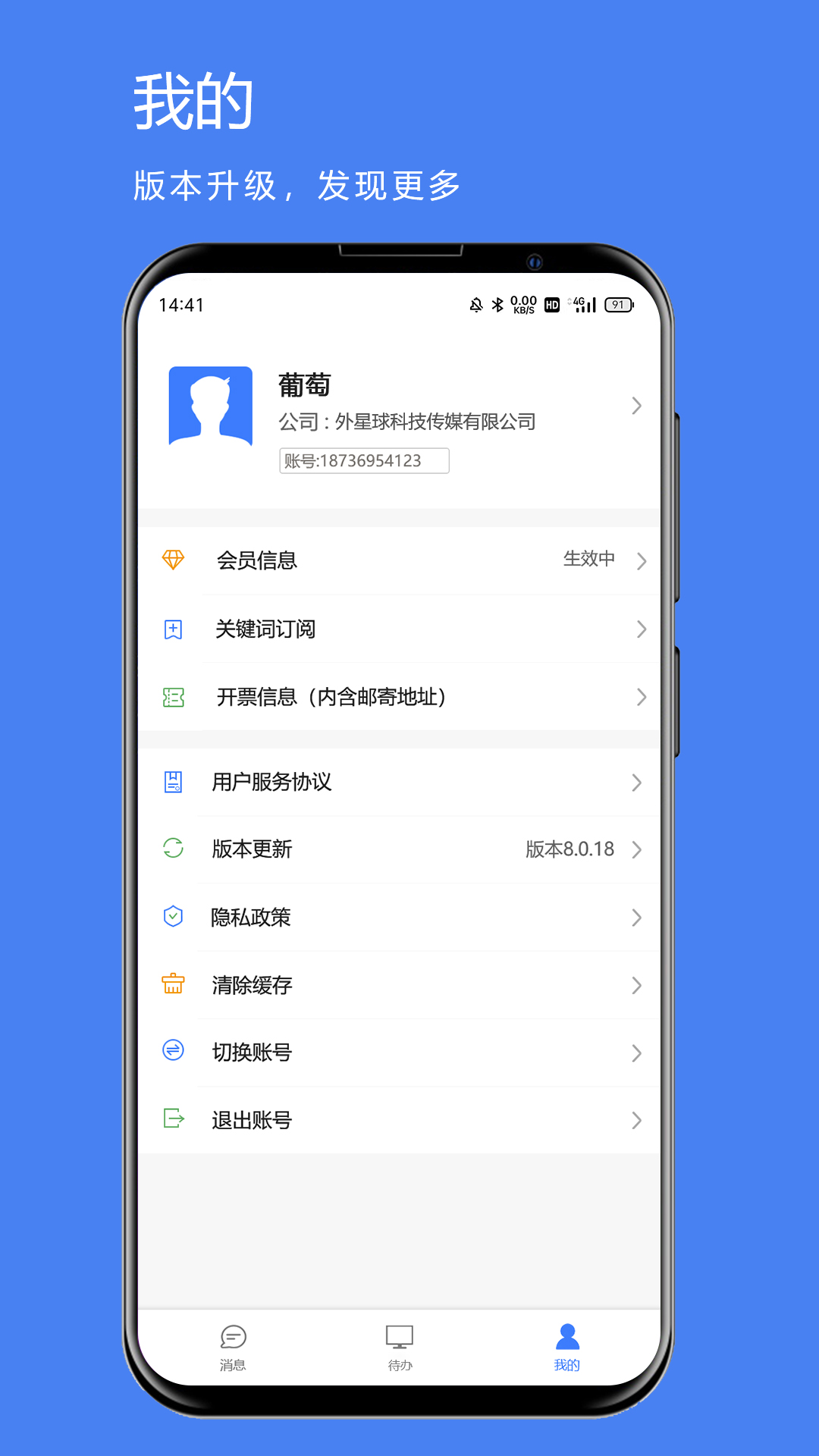
Task: Expand the 退出账号 row chevron
Action: coord(636,1120)
